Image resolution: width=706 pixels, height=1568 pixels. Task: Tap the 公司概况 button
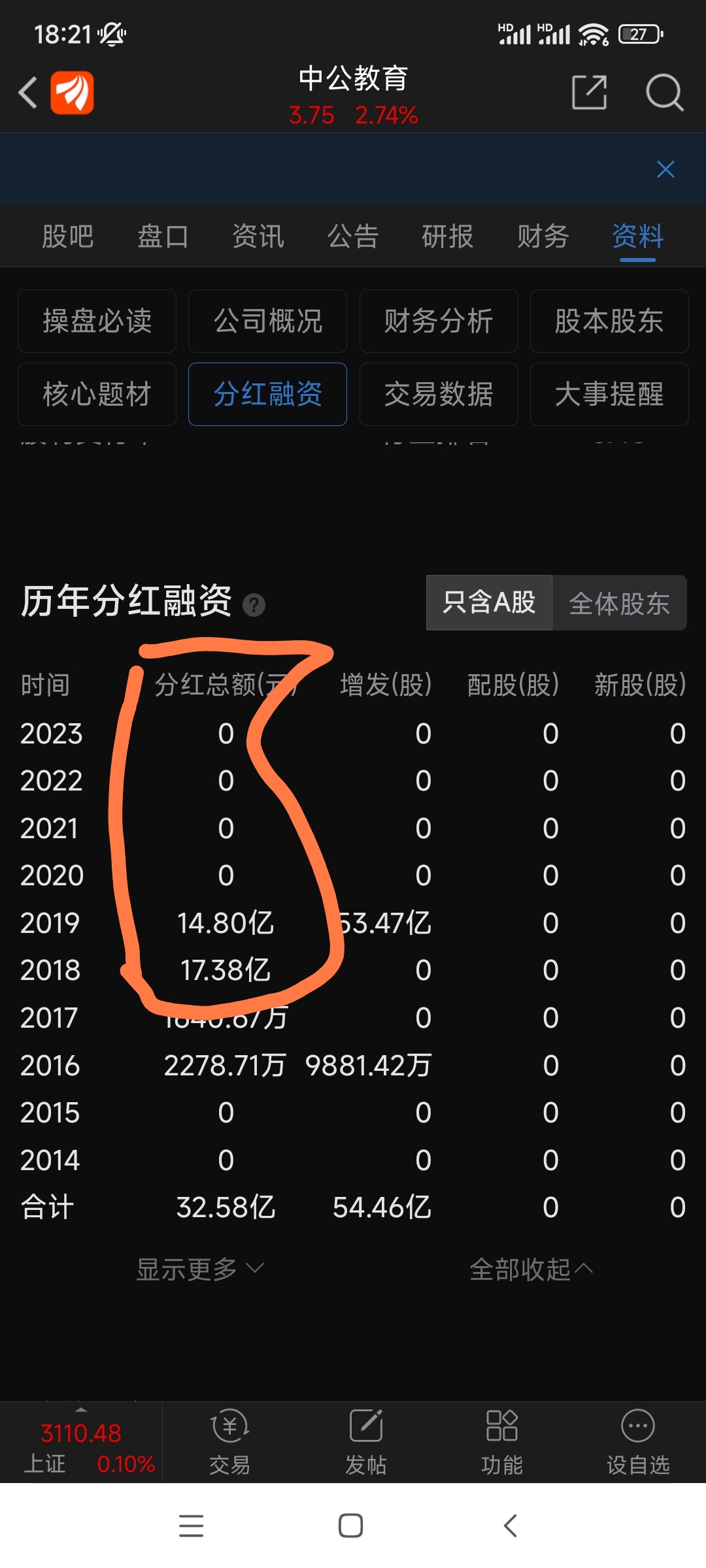pyautogui.click(x=267, y=321)
